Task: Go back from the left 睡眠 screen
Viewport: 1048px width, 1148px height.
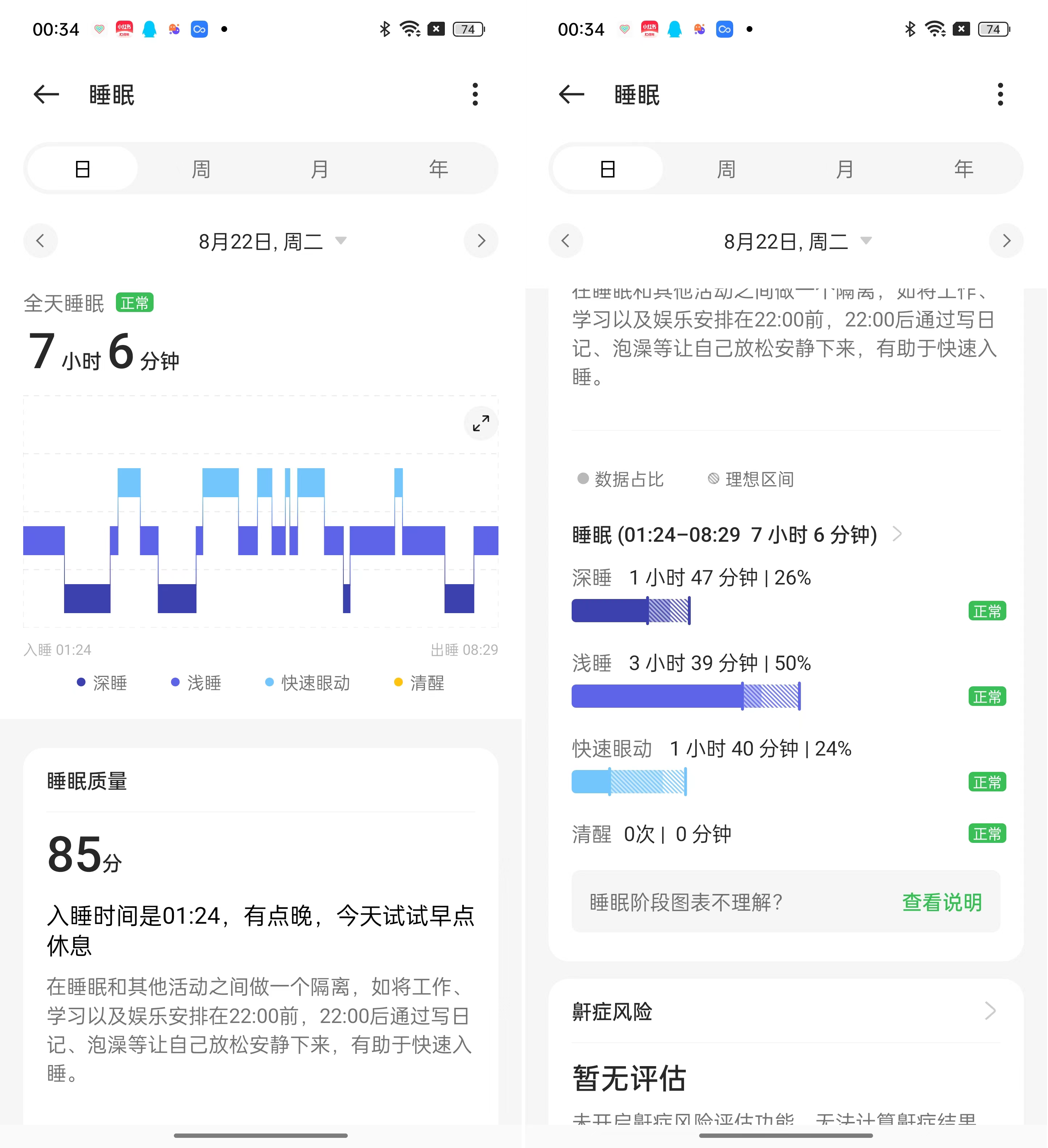Action: click(47, 95)
